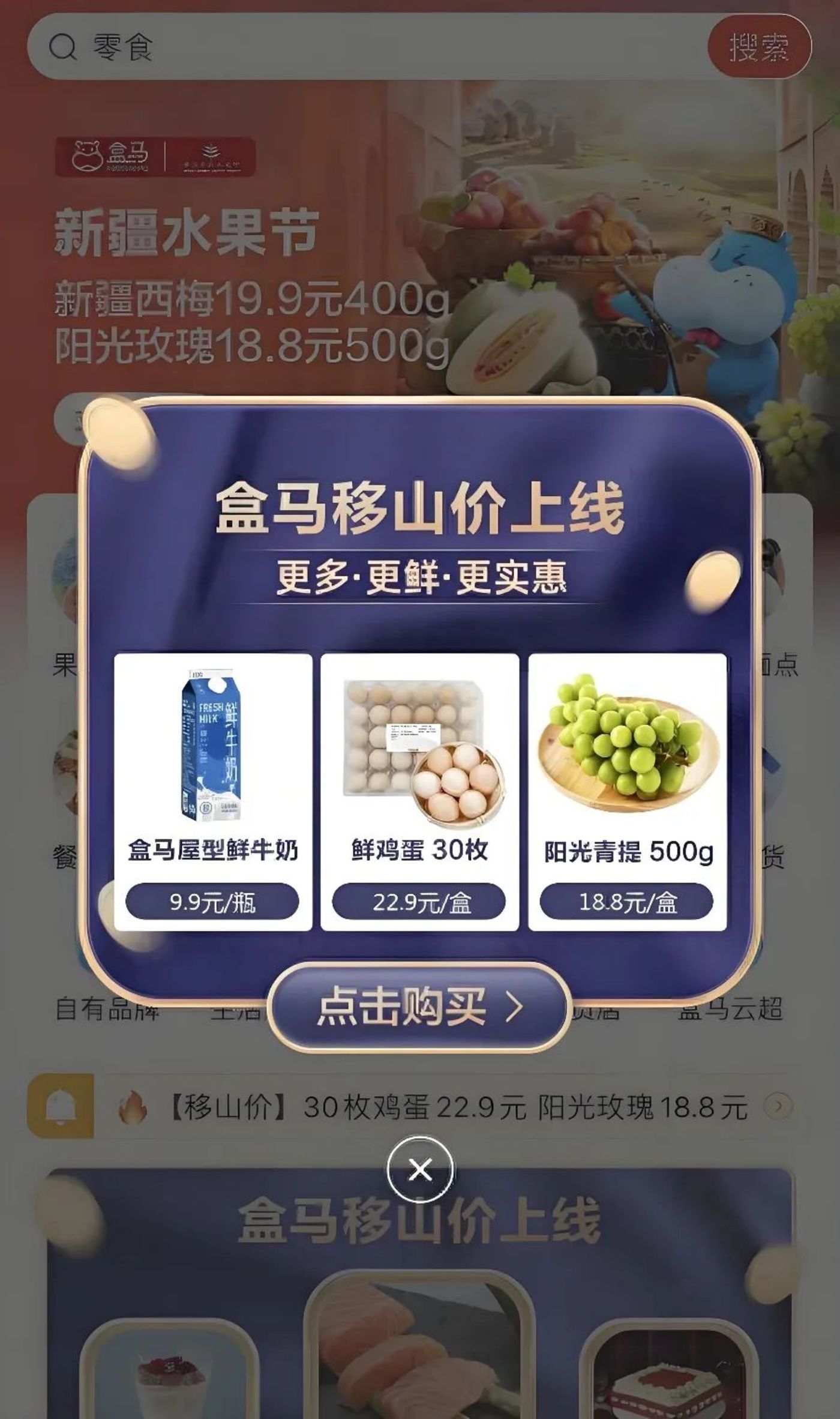Open the 阳光青提 500g product card

pyautogui.click(x=627, y=791)
